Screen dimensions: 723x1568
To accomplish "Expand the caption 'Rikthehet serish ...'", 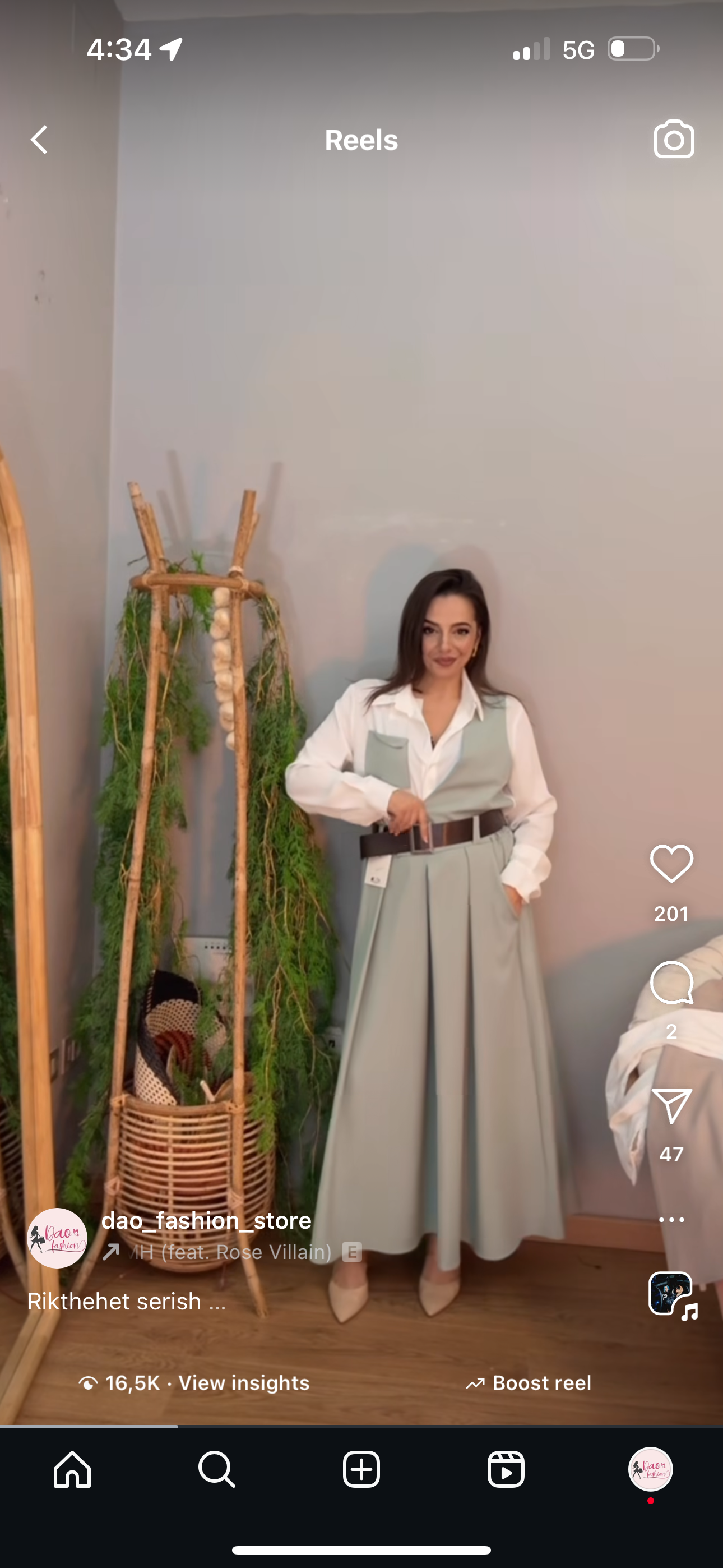I will pos(127,1302).
